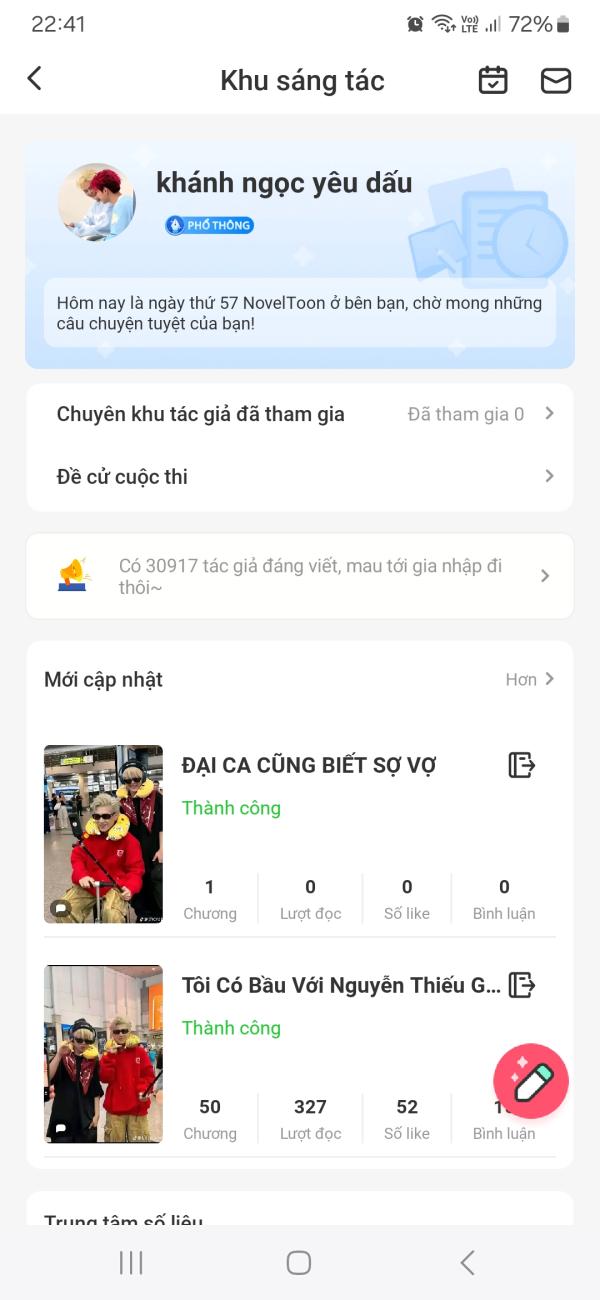Viewport: 600px width, 1300px height.
Task: Open the story ĐẠI CA CŨNG BIẾT SỢ VỢ
Action: click(309, 766)
